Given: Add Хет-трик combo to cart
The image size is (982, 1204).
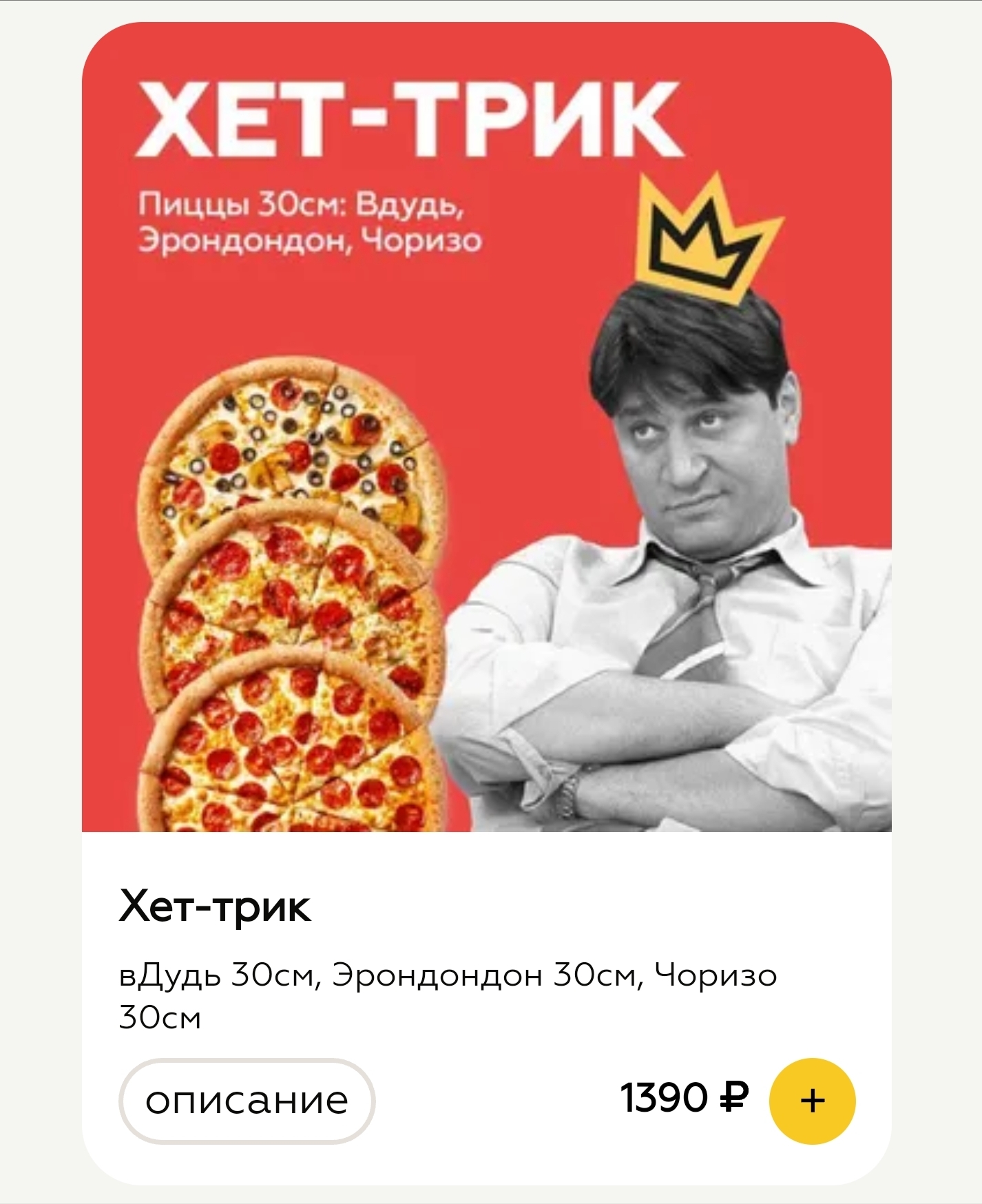Looking at the screenshot, I should [812, 1101].
